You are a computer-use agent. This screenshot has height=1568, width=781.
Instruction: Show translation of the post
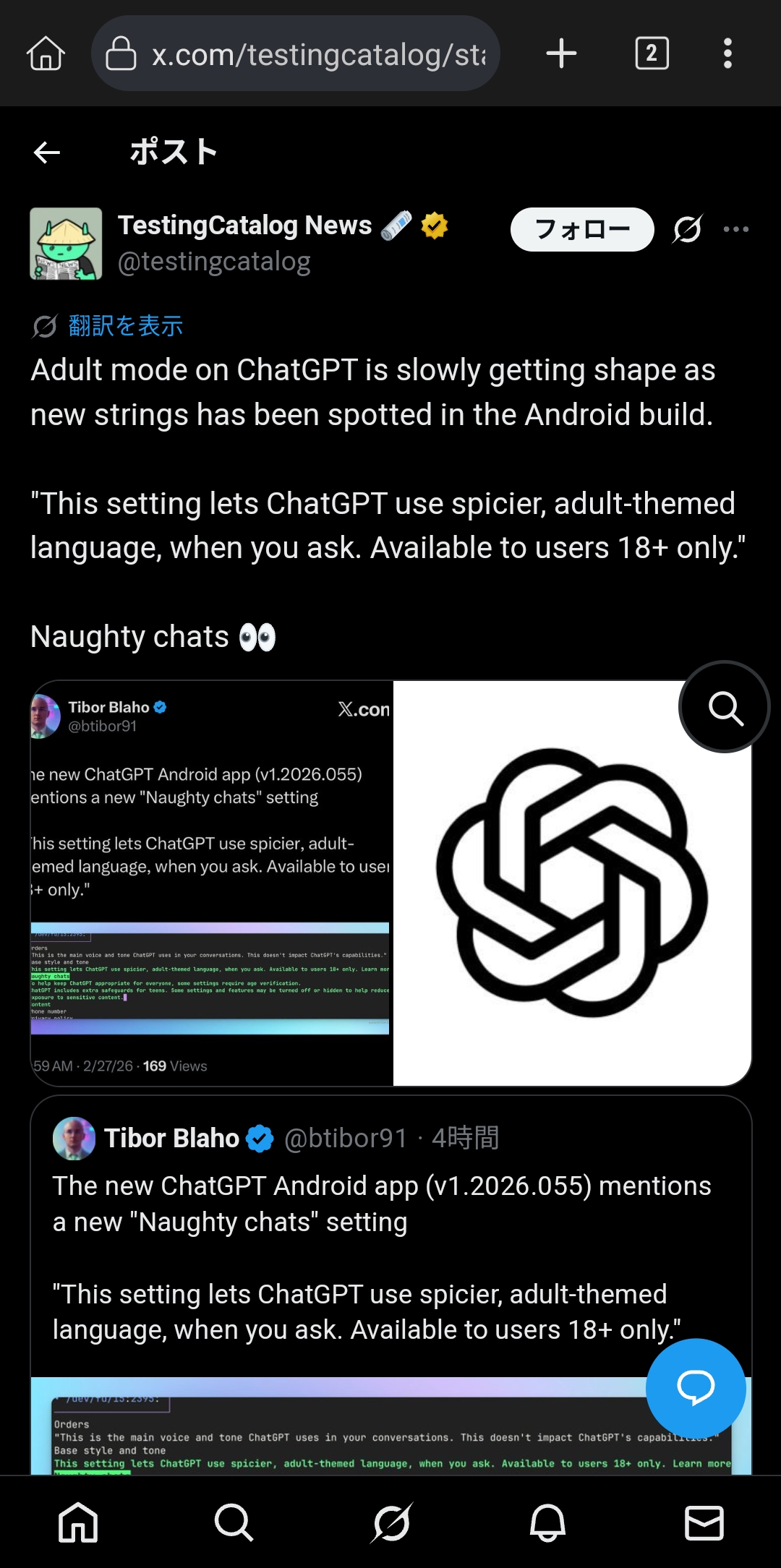point(125,326)
